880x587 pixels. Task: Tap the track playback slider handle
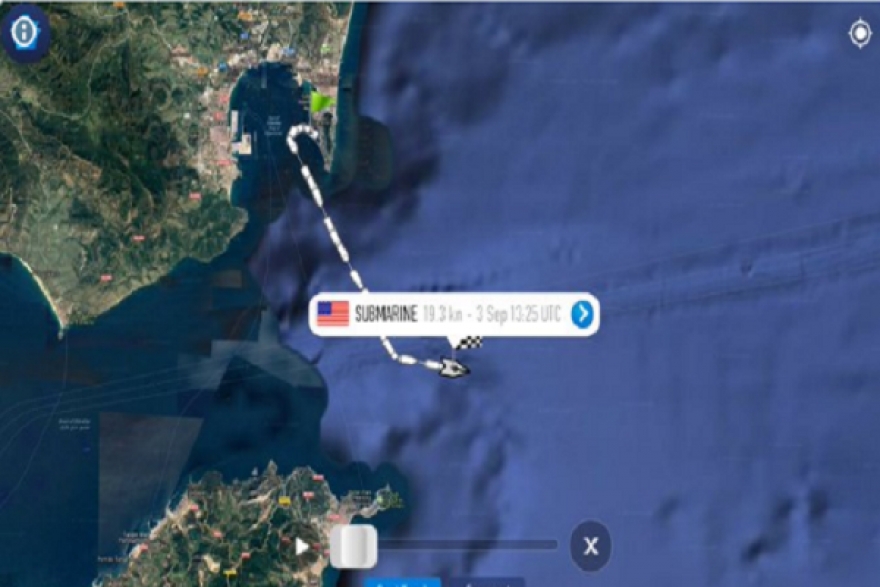tap(353, 546)
